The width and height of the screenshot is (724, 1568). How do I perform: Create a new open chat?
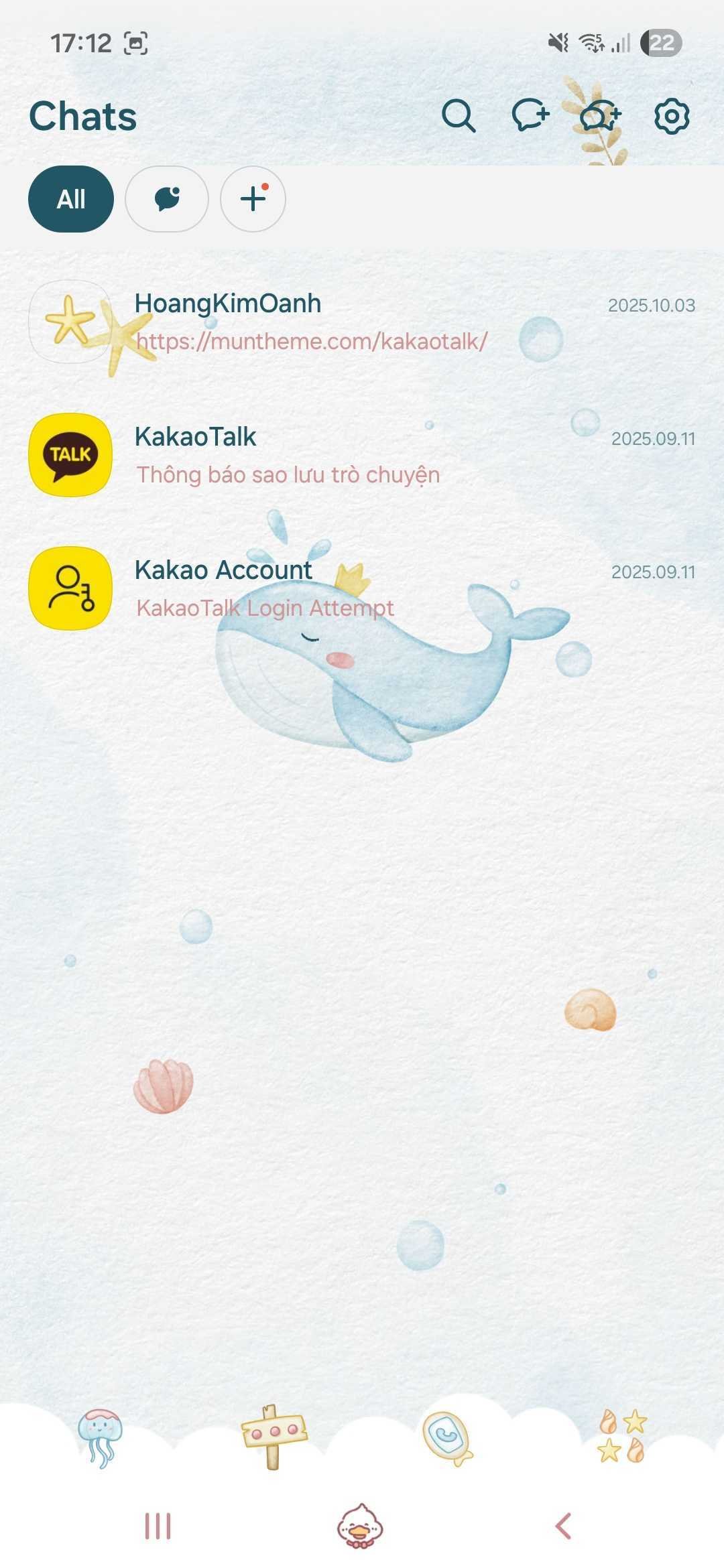click(x=601, y=116)
